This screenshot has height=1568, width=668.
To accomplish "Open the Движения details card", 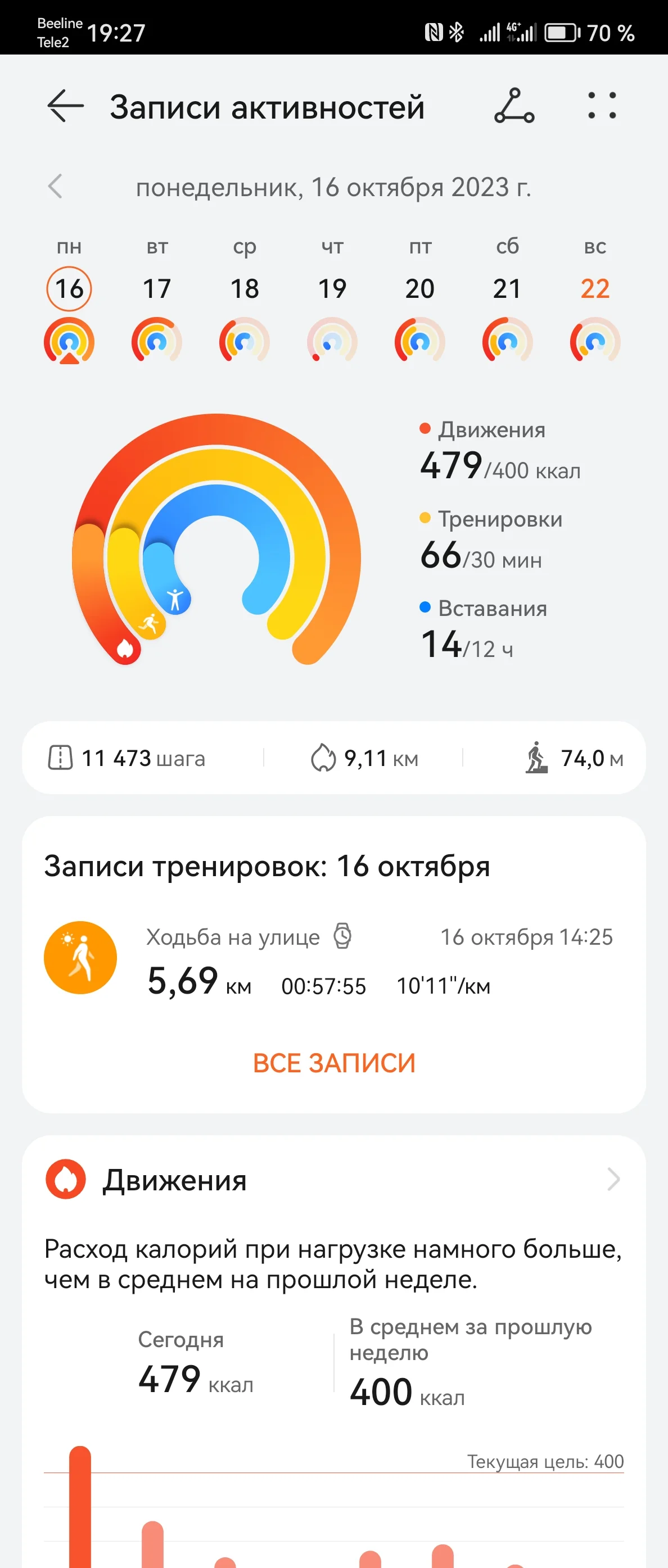I will tap(333, 1180).
